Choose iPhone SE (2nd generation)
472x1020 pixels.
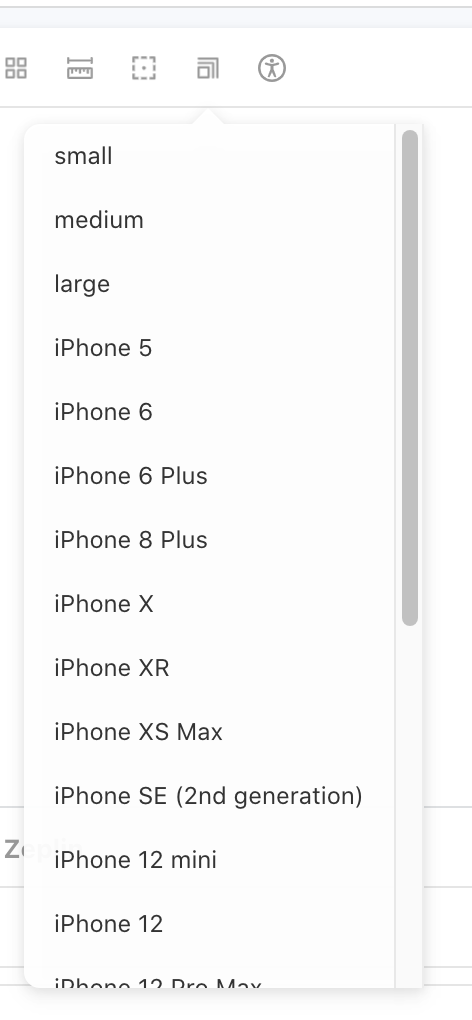209,796
